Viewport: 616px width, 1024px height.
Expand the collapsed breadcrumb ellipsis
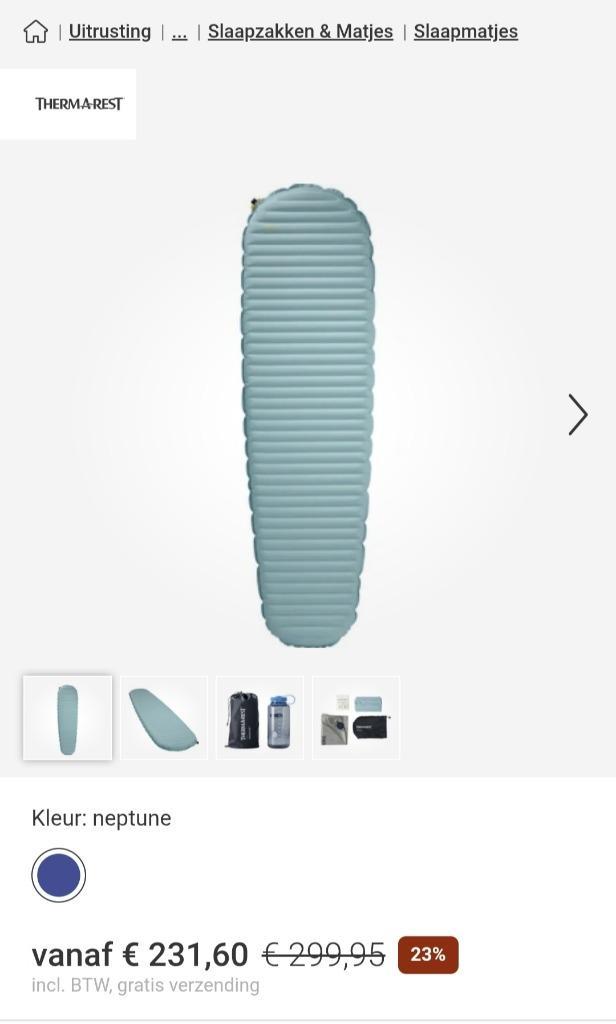point(179,32)
